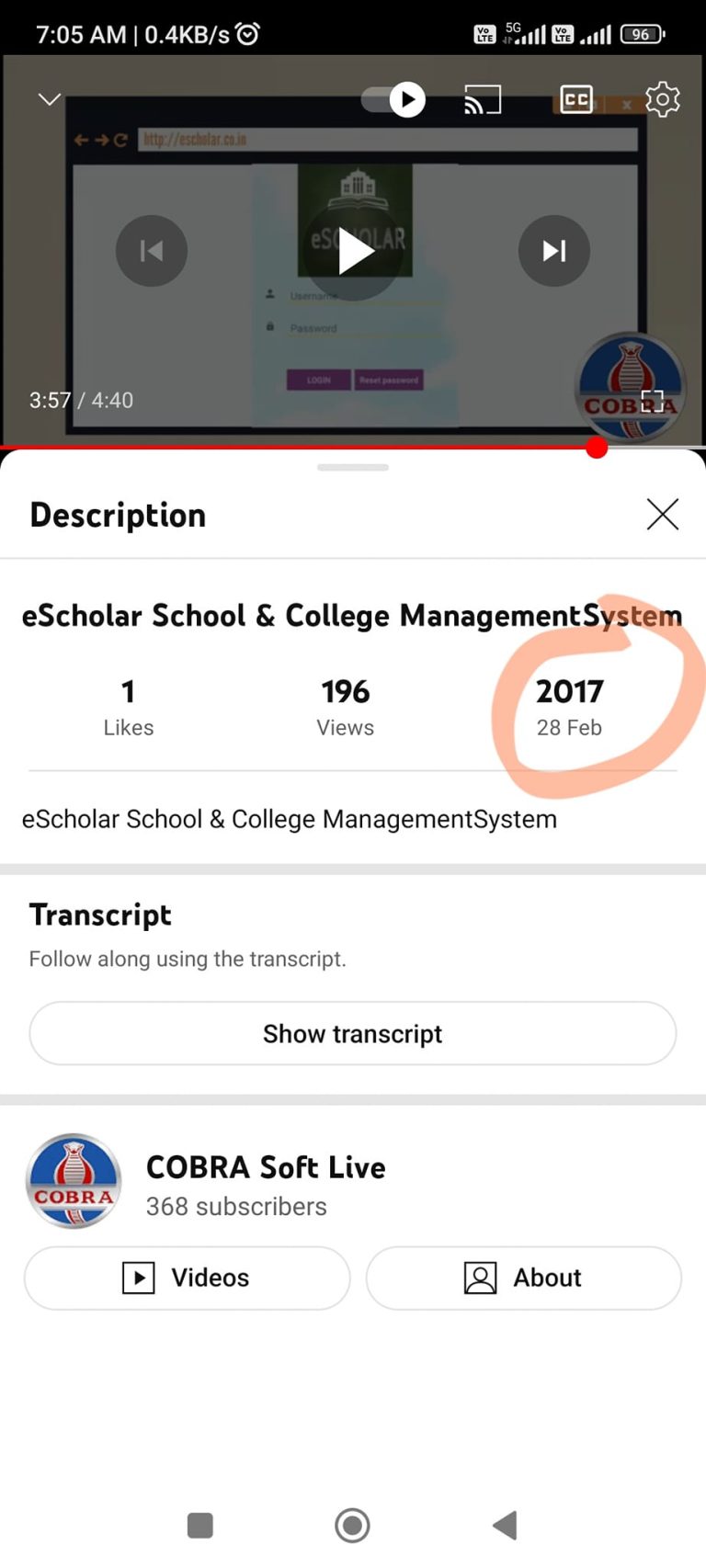706x1568 pixels.
Task: View the channel's Videos
Action: pos(188,1278)
